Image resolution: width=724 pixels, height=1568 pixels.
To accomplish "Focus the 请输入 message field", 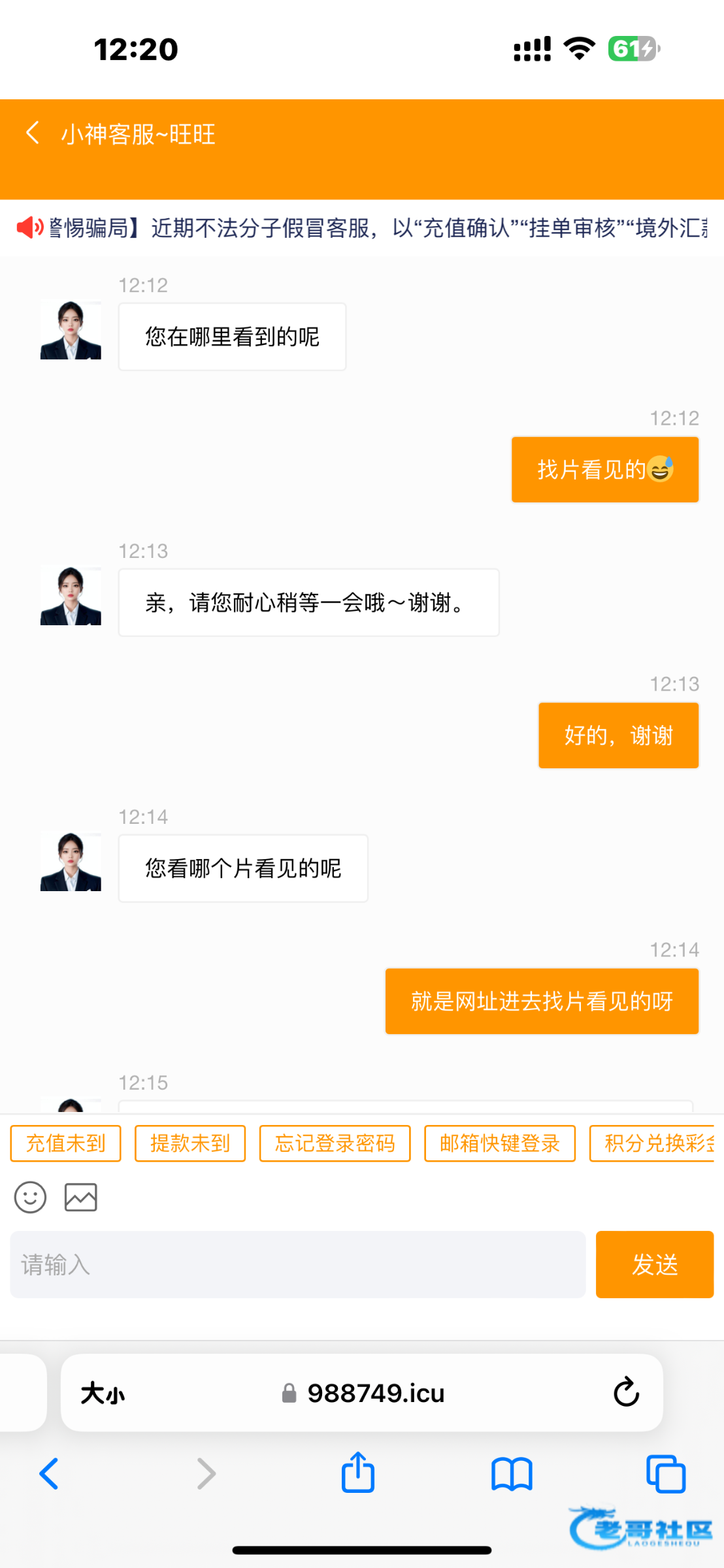I will pyautogui.click(x=297, y=1264).
